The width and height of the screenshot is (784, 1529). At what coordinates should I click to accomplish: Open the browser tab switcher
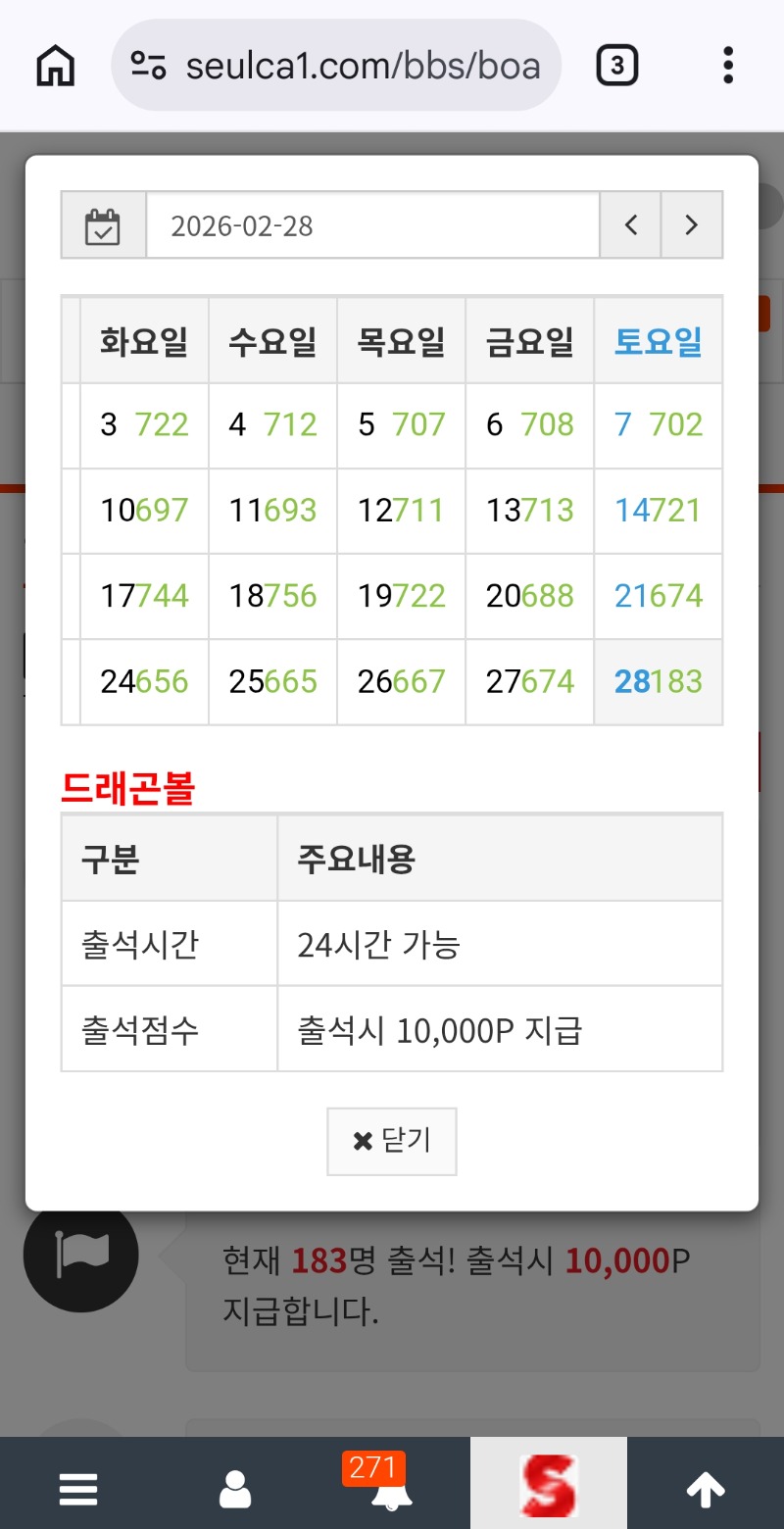coord(616,66)
